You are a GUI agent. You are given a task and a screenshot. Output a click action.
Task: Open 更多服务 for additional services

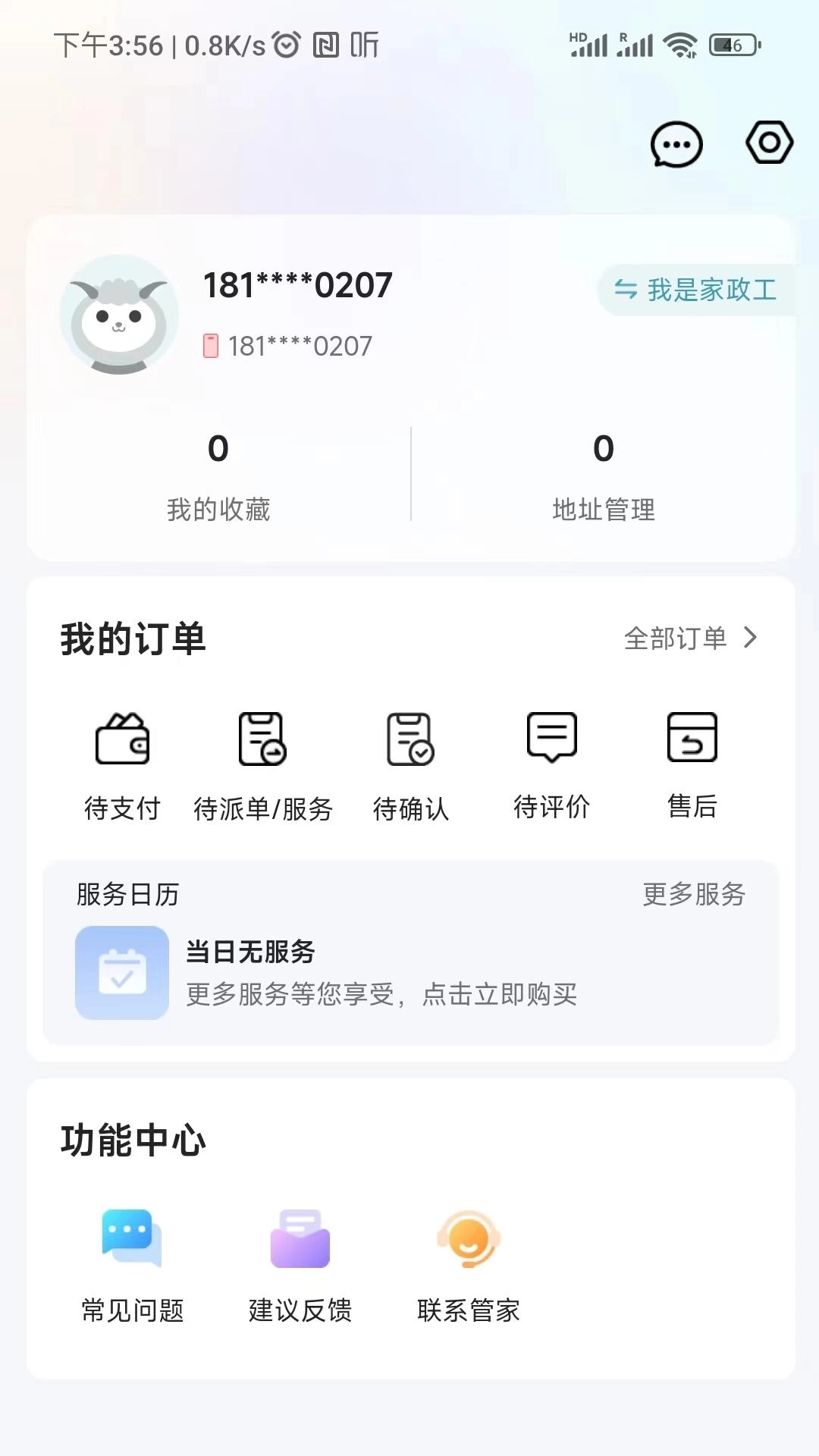coord(695,895)
